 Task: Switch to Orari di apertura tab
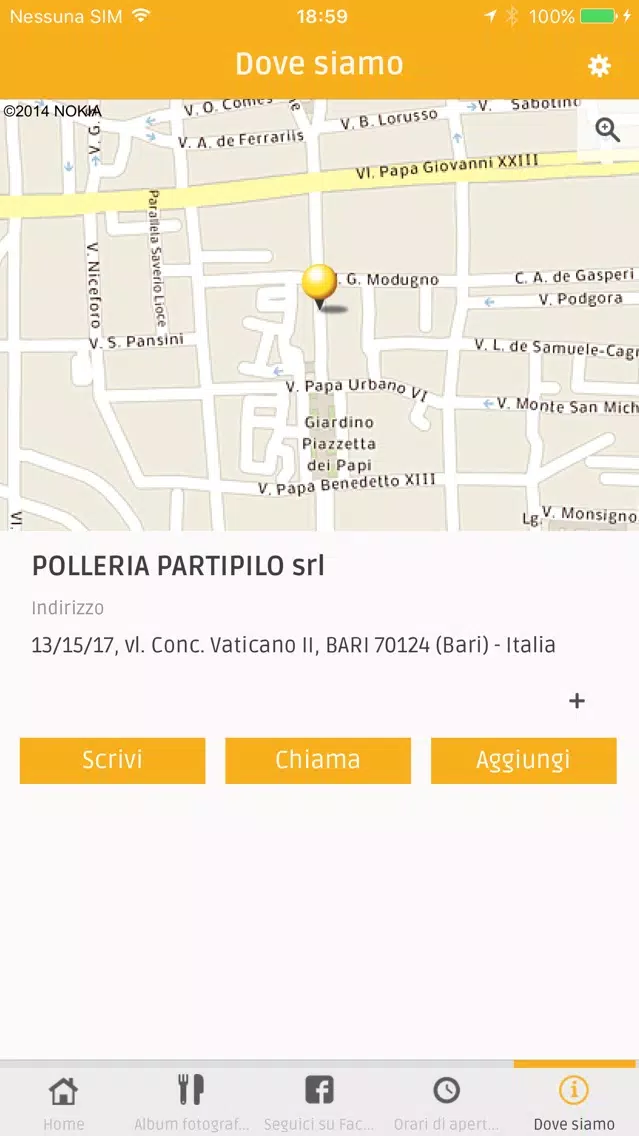click(x=446, y=1102)
